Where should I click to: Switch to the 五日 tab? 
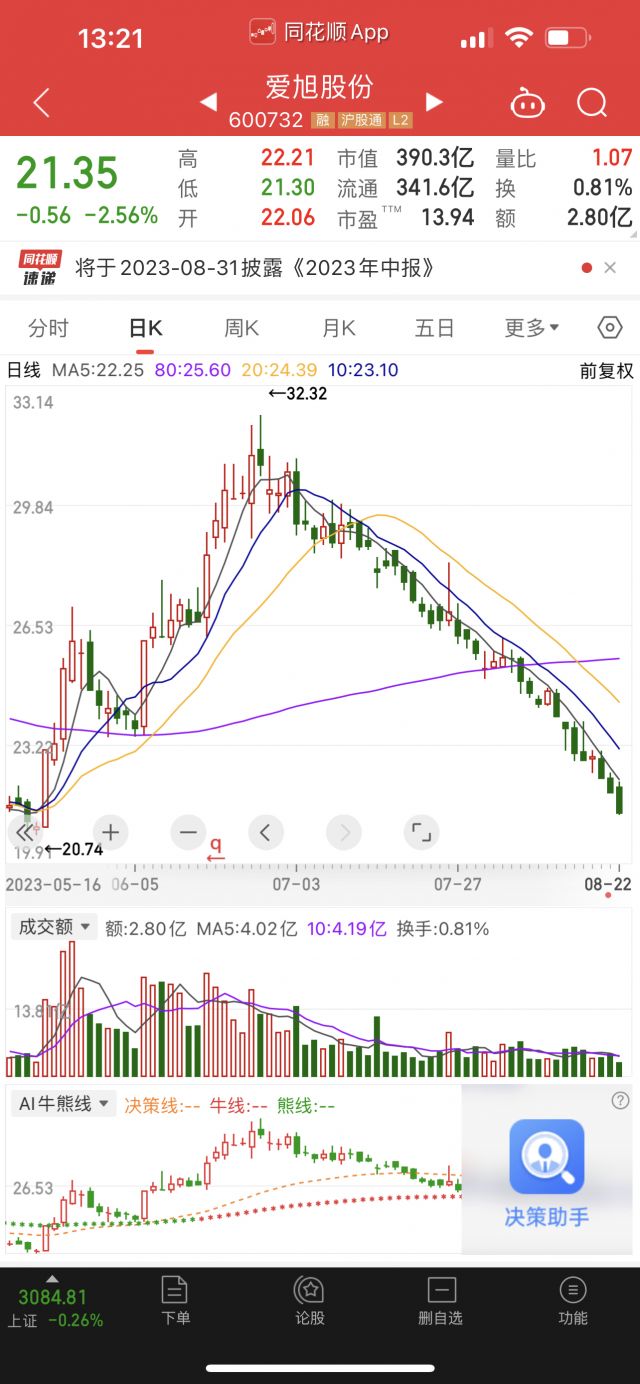[x=434, y=328]
